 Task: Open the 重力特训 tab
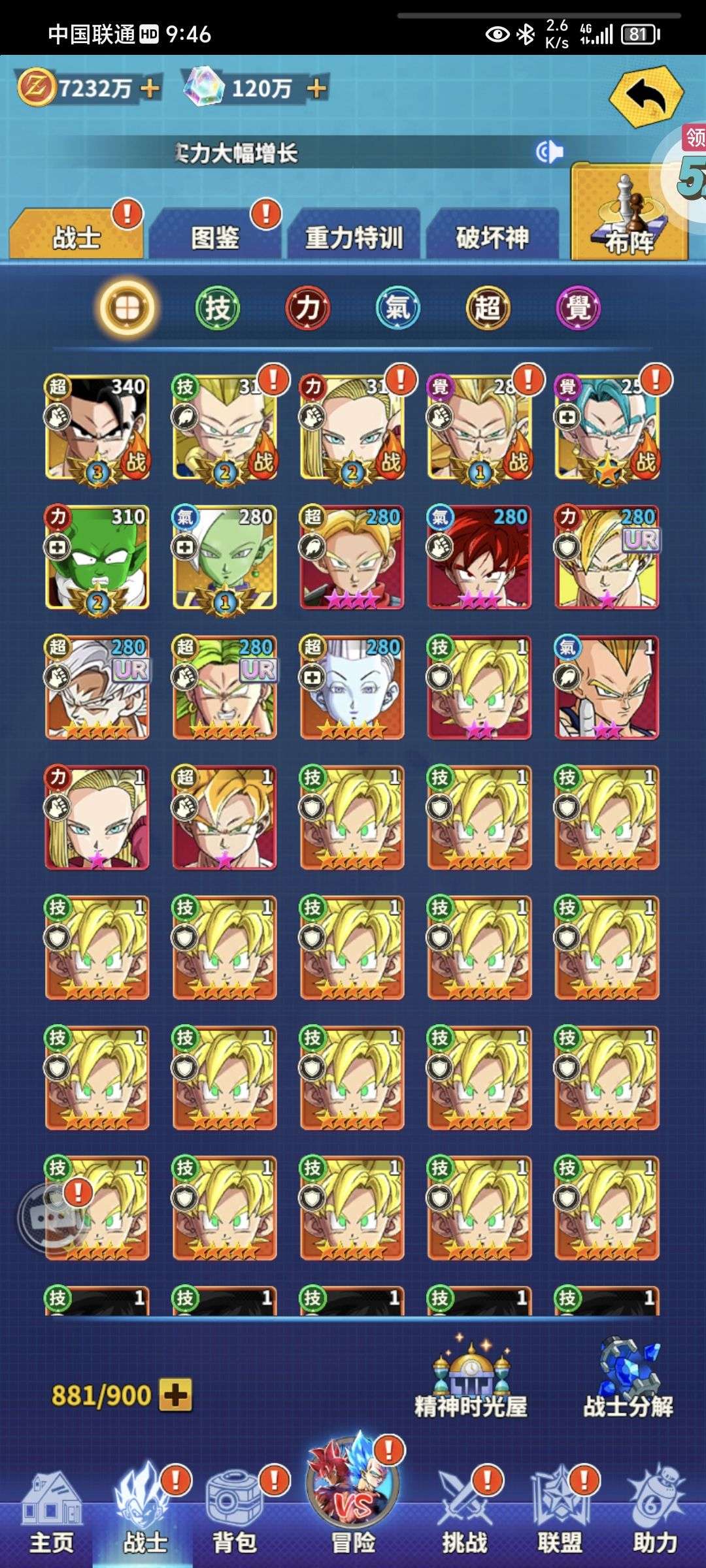[x=354, y=235]
